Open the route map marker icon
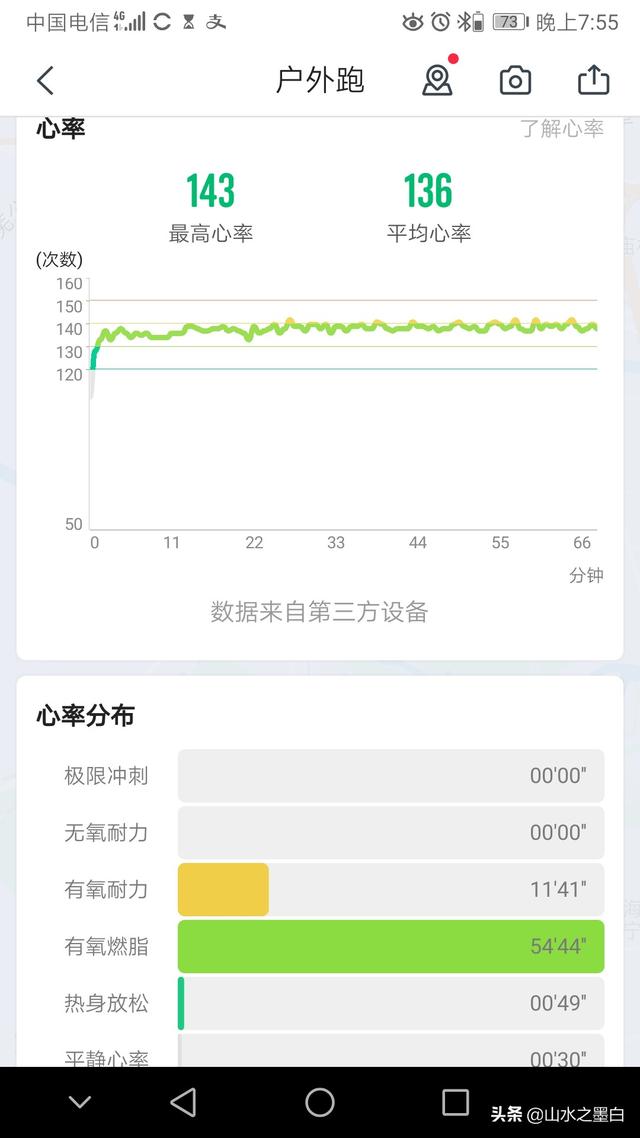This screenshot has height=1138, width=640. (x=437, y=81)
